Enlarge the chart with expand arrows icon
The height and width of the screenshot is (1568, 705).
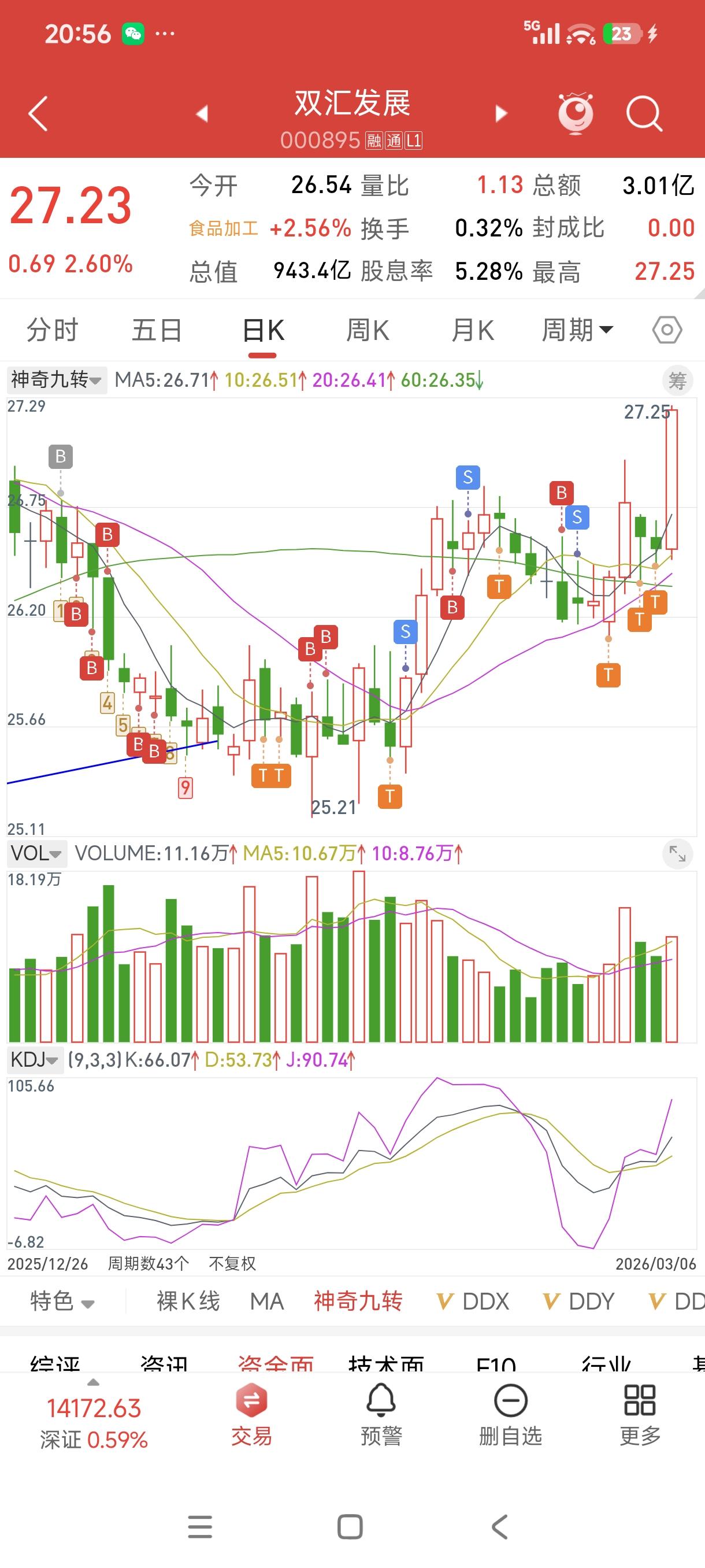(x=677, y=853)
